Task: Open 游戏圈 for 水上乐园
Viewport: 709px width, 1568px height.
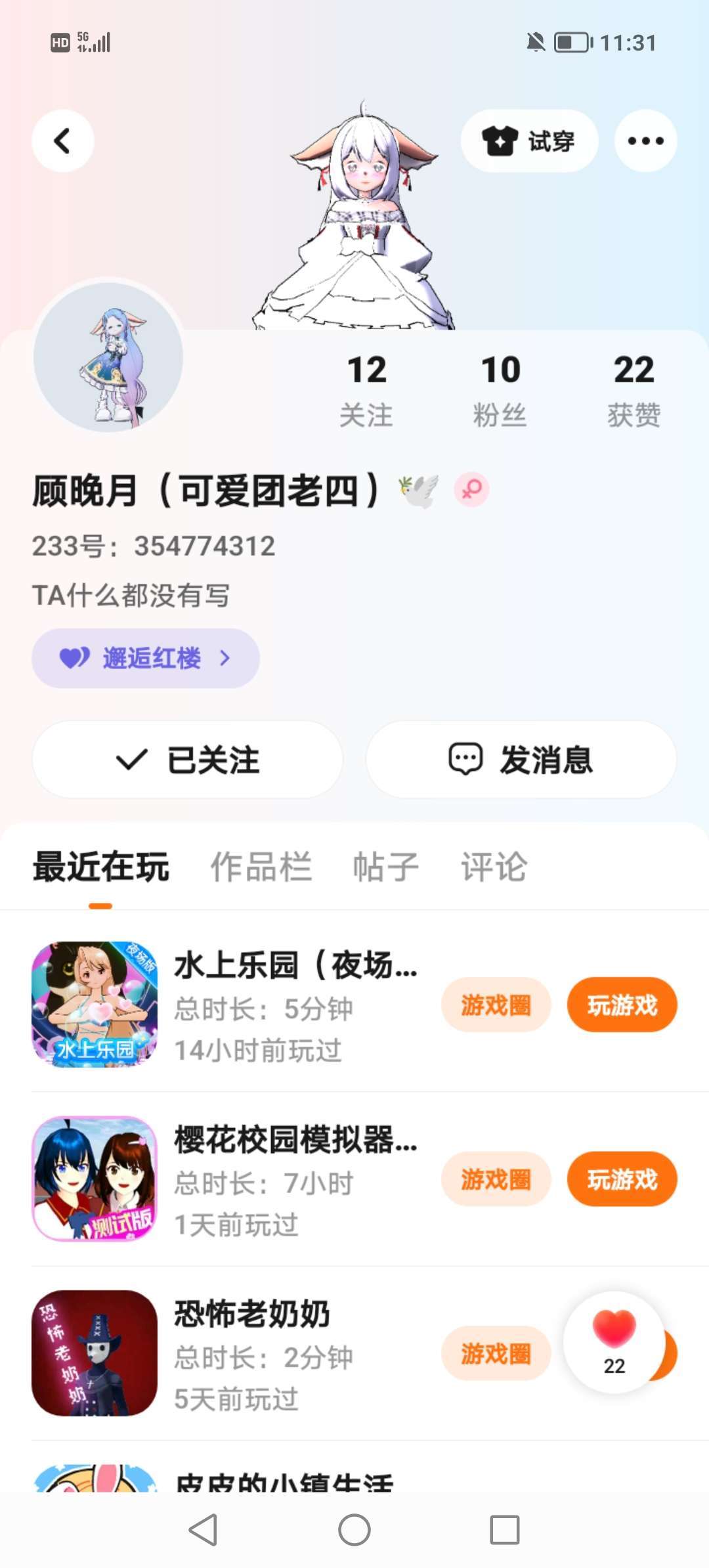Action: [496, 1005]
